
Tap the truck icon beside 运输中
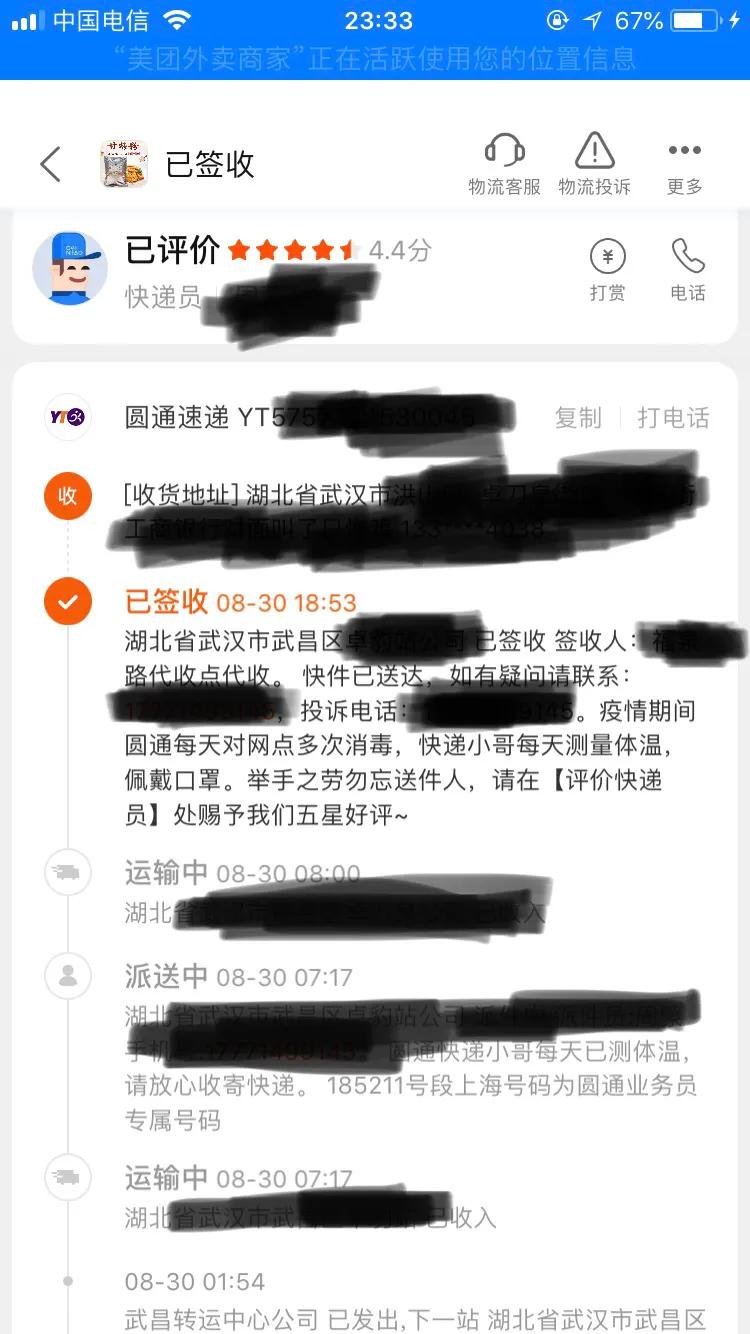(x=67, y=872)
